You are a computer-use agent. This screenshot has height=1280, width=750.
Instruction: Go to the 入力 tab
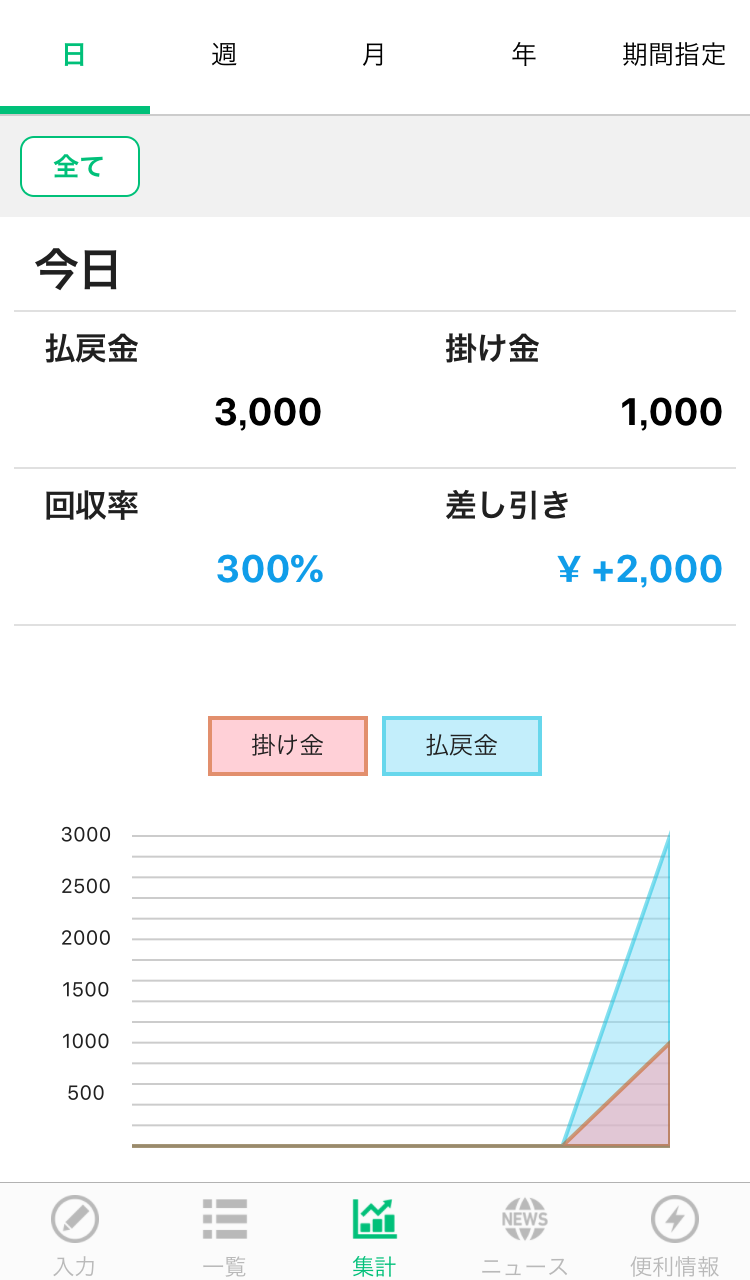[75, 1233]
